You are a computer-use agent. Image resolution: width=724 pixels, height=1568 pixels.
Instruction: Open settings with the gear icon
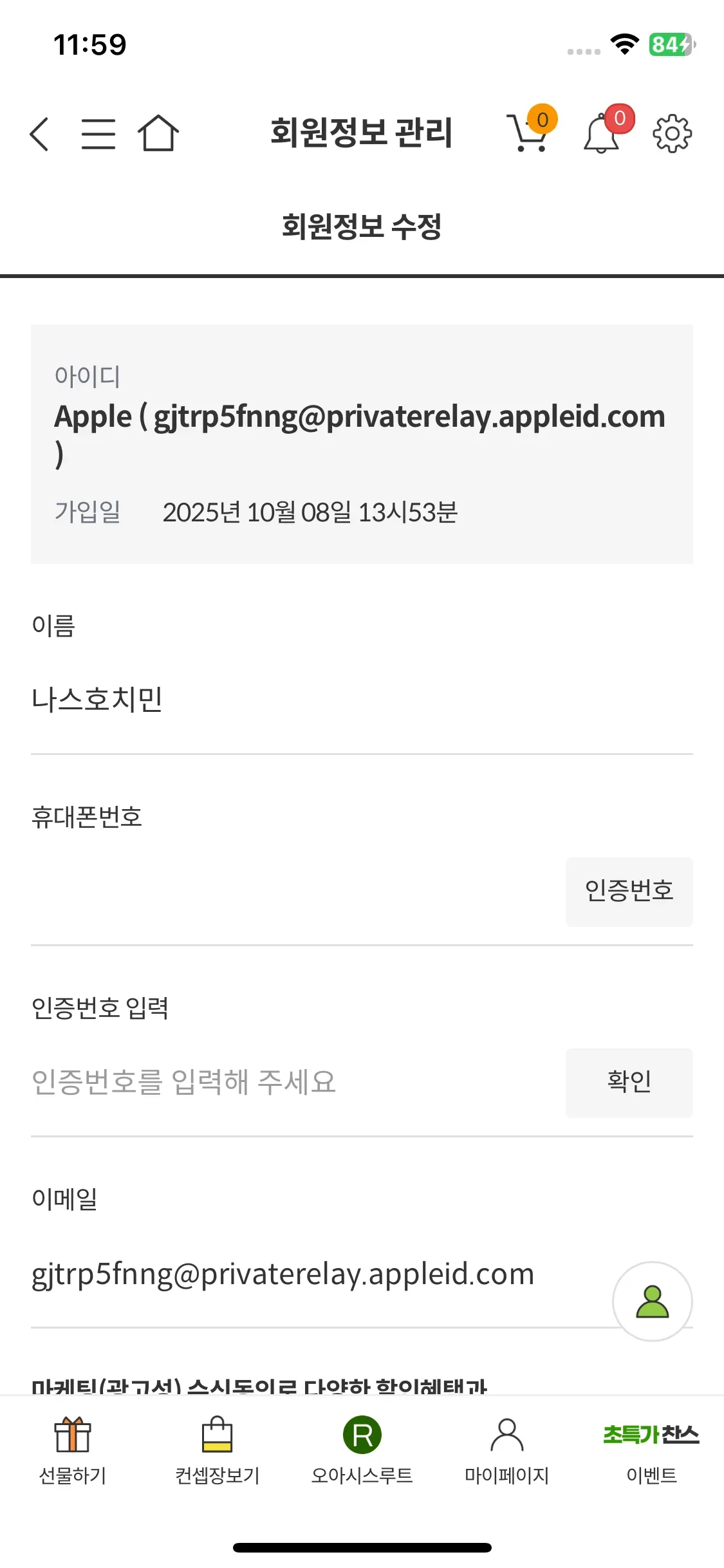(671, 132)
